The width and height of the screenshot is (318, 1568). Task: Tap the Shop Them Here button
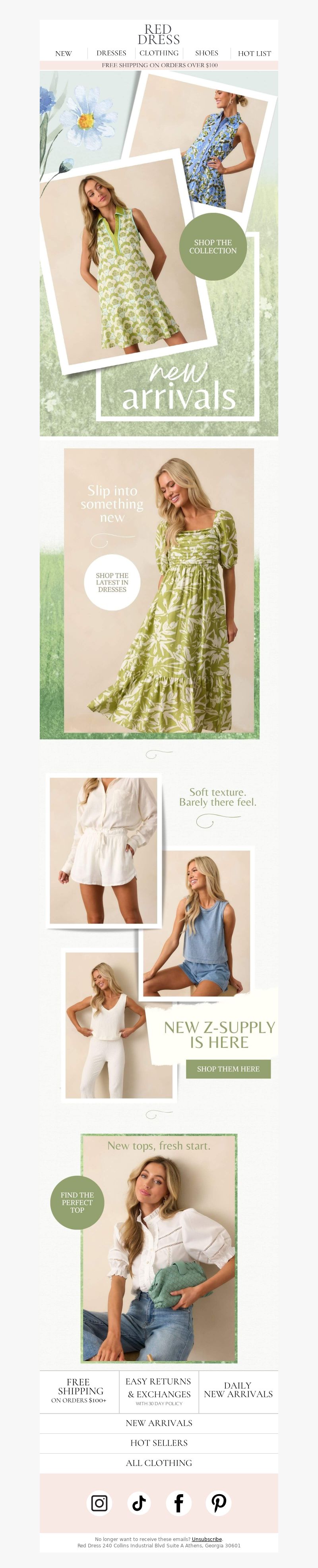[x=229, y=1068]
